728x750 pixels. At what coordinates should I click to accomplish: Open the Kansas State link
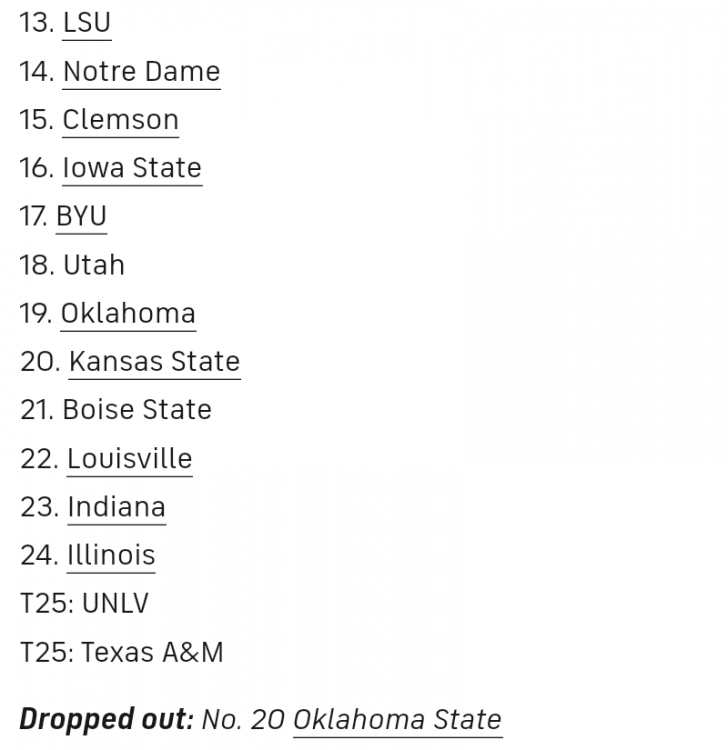coord(154,361)
